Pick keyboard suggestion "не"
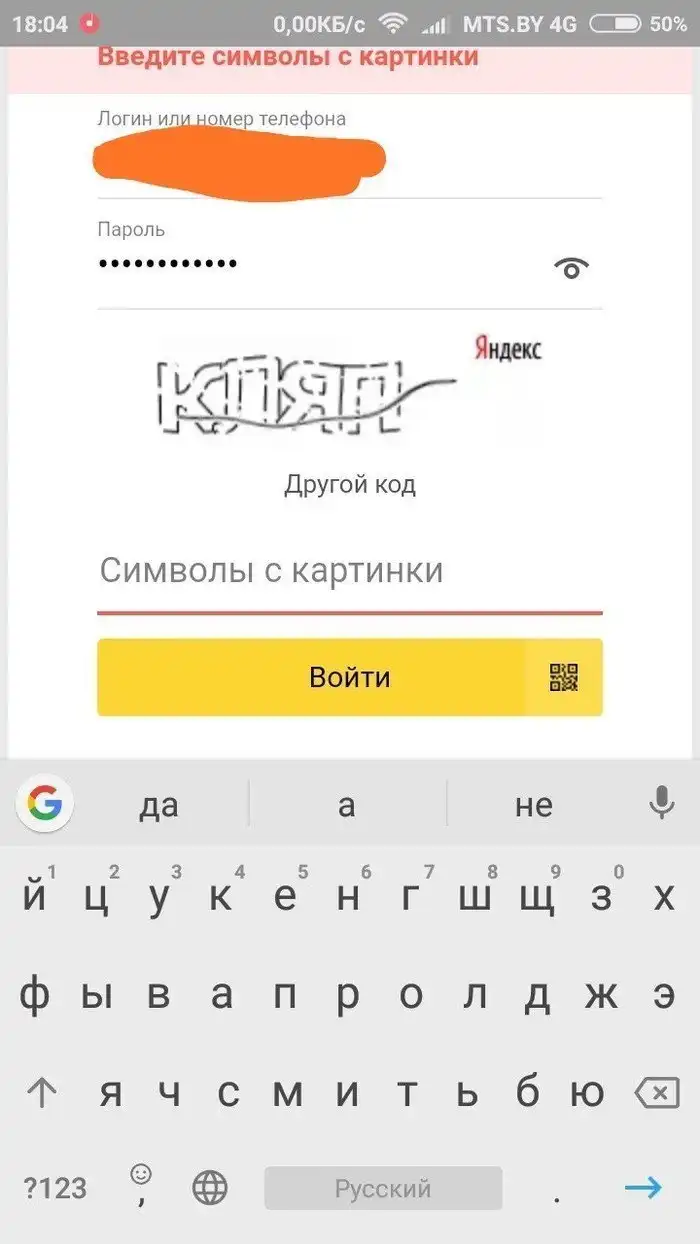This screenshot has height=1244, width=700. click(533, 805)
